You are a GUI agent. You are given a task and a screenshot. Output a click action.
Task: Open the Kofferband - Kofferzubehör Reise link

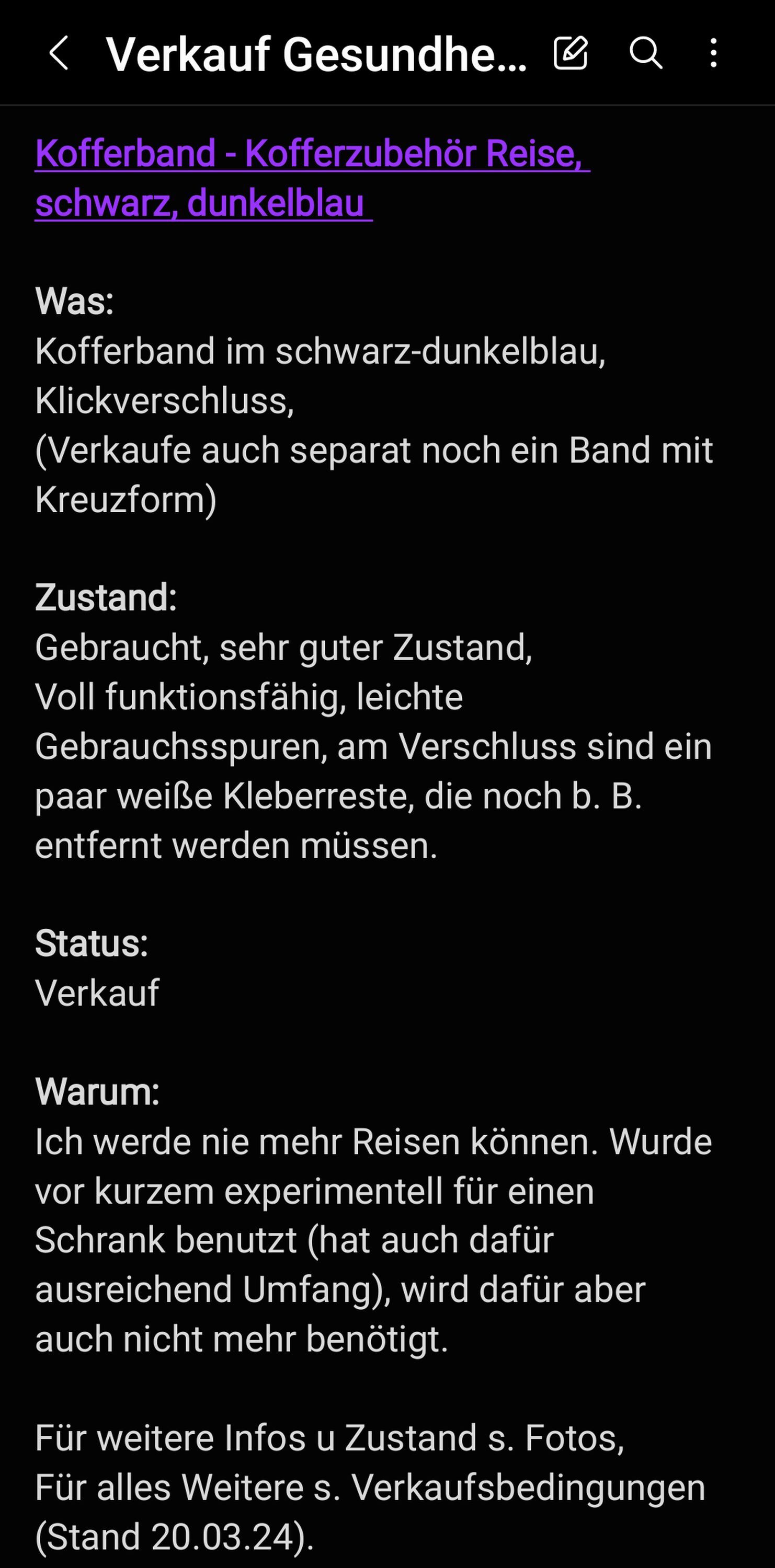pos(312,178)
